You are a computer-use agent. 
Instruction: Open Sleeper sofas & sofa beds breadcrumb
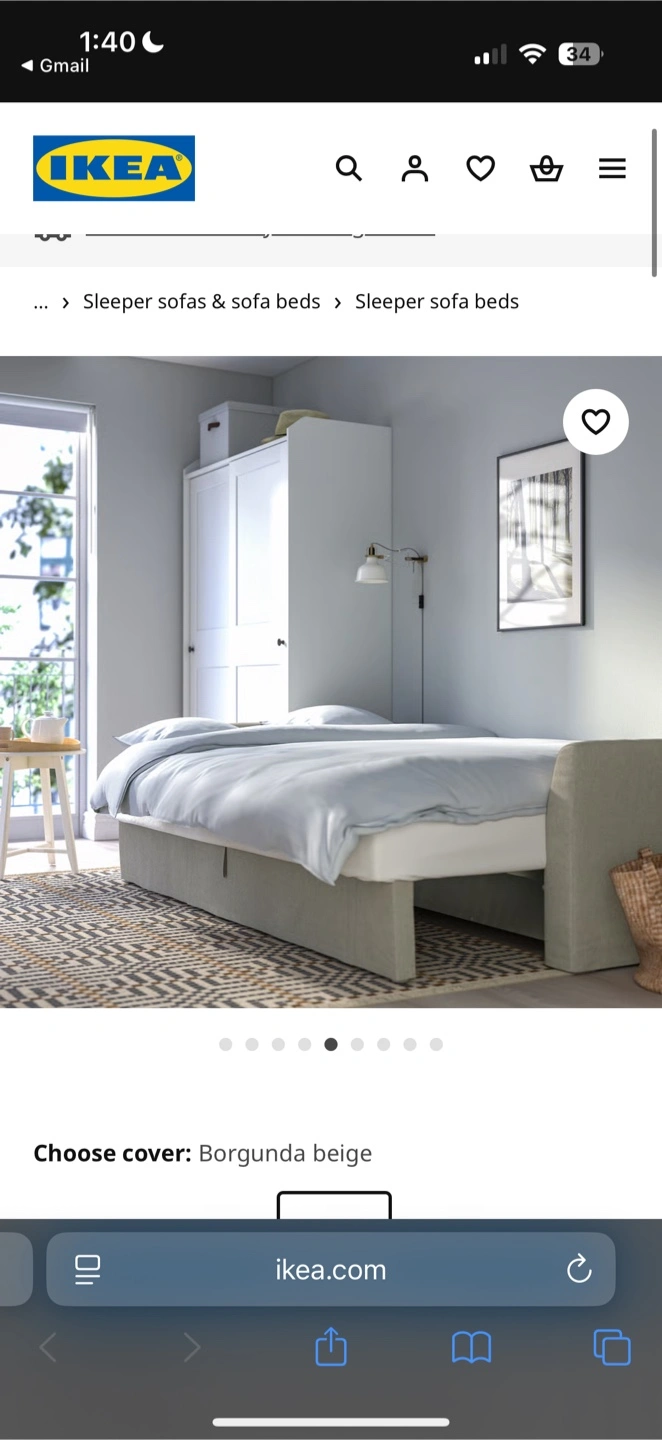pyautogui.click(x=202, y=302)
